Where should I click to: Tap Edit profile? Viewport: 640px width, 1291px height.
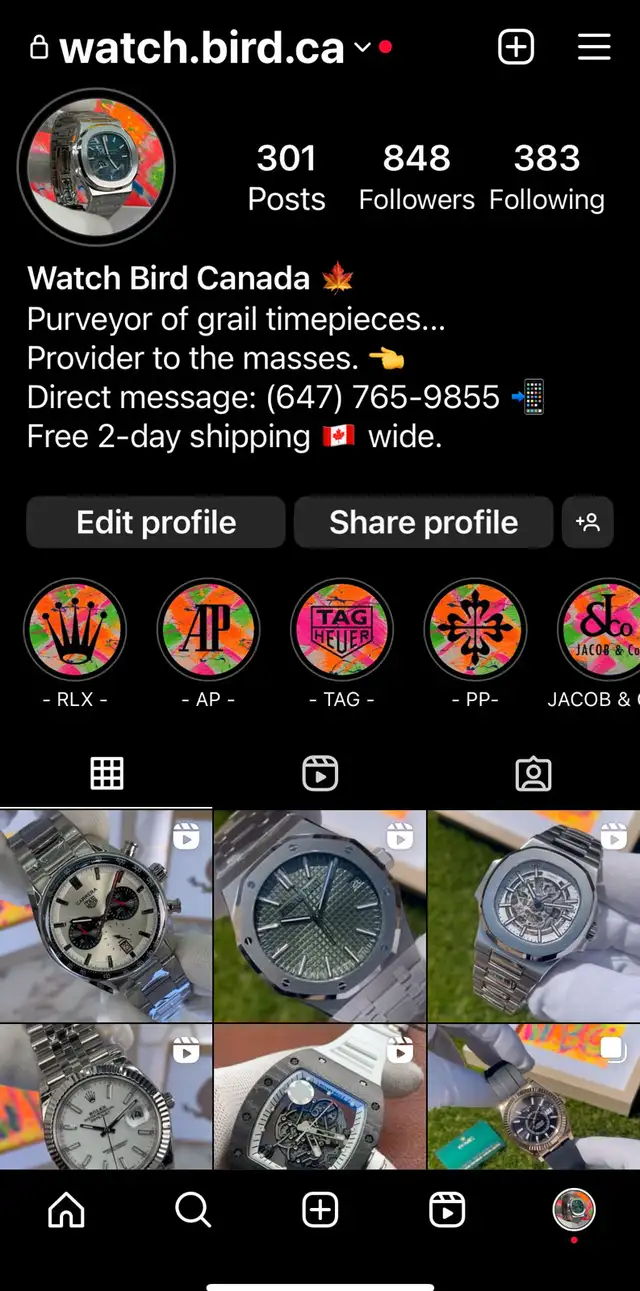pos(156,522)
